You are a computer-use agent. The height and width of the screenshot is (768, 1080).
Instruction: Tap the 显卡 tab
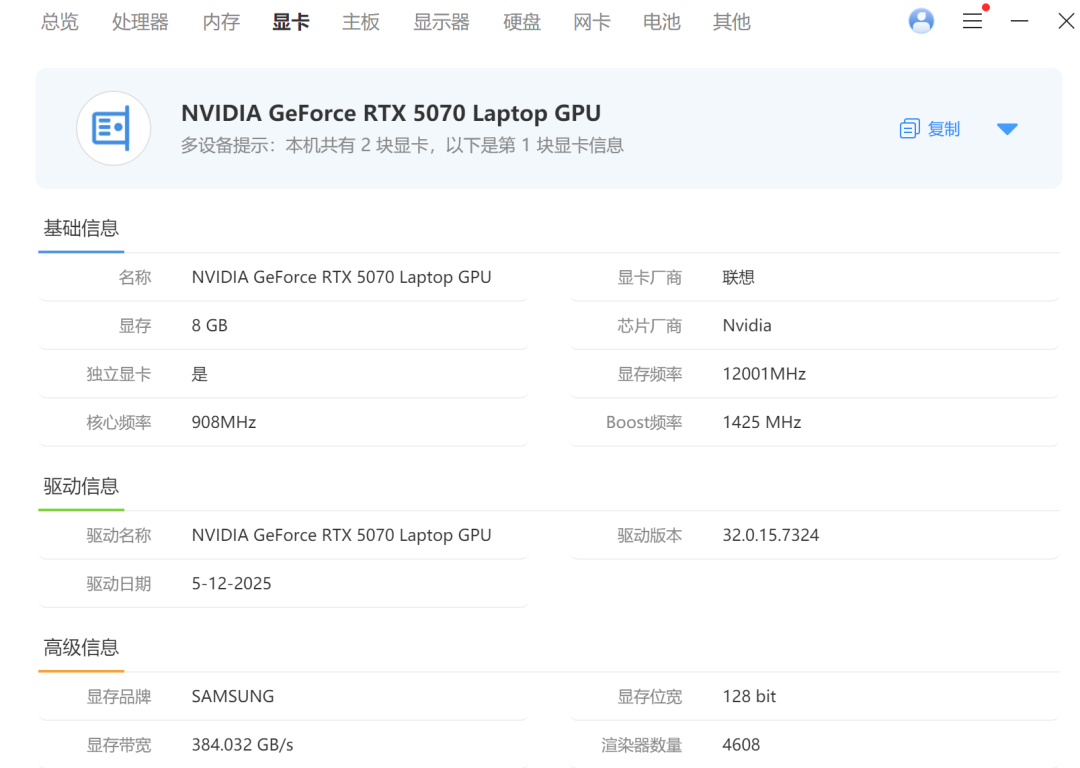(x=291, y=22)
